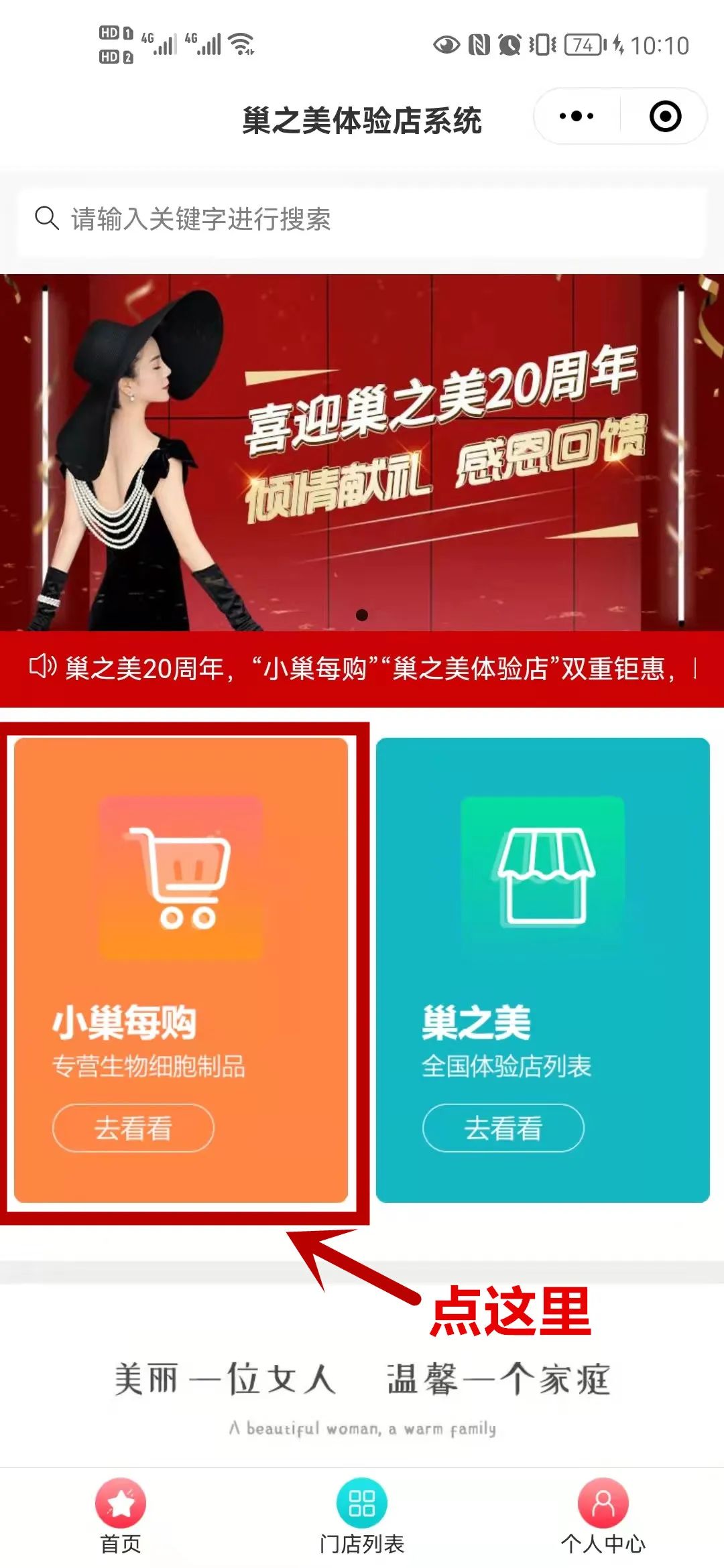Switch to the 首页 tab
Viewport: 724px width, 1568px height.
121,1516
